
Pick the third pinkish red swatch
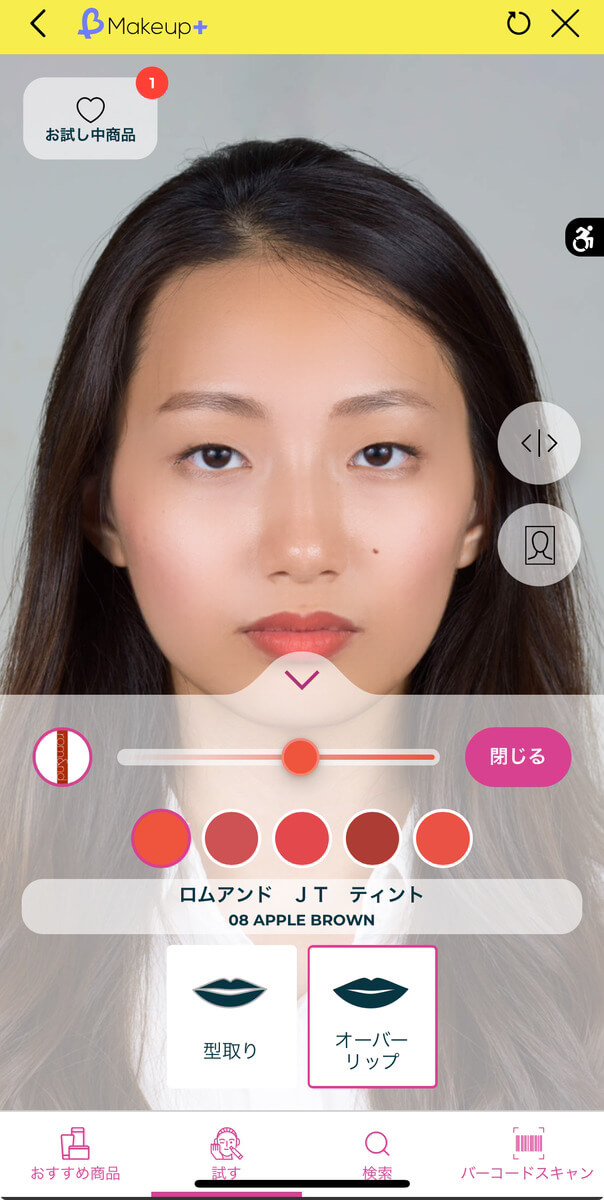coord(302,838)
